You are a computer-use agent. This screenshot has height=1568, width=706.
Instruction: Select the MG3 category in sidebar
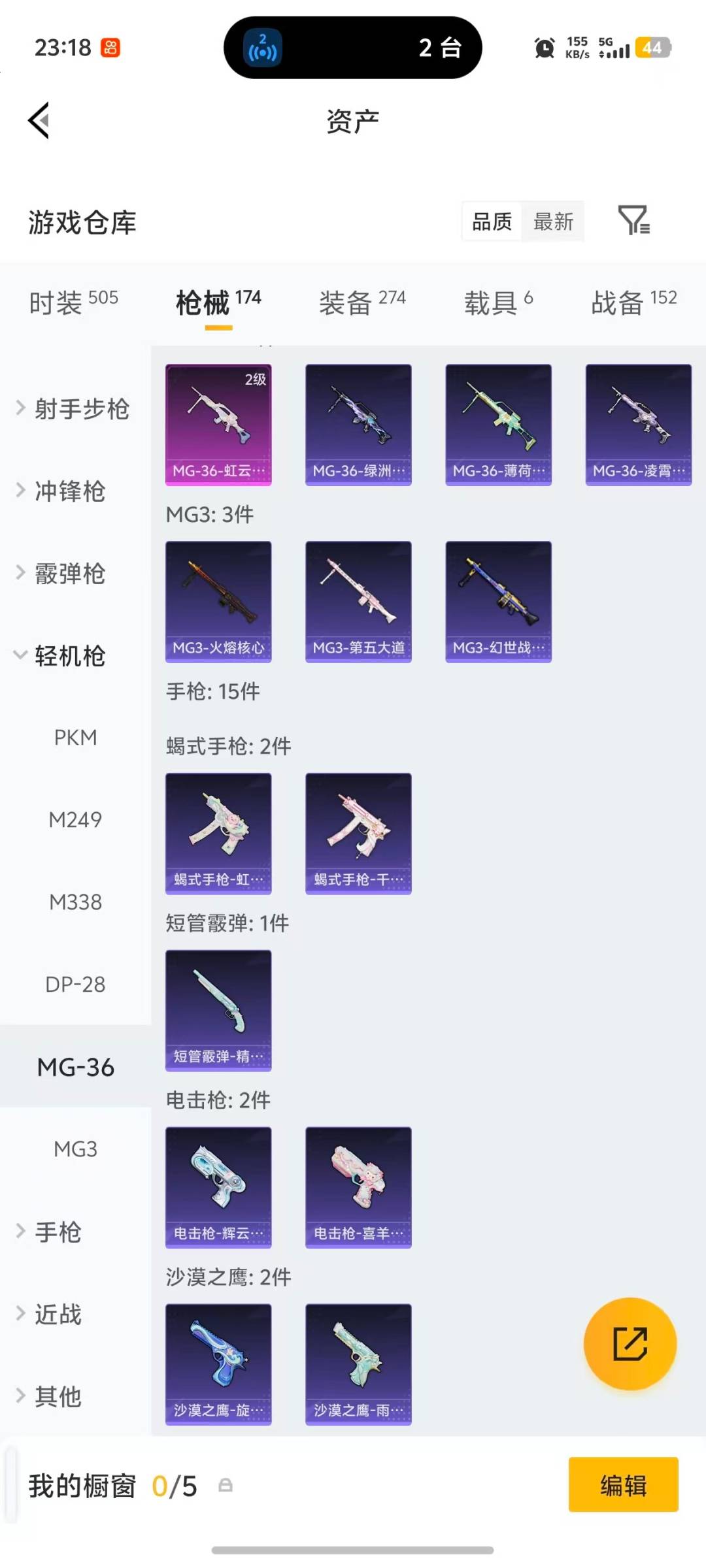(76, 1149)
